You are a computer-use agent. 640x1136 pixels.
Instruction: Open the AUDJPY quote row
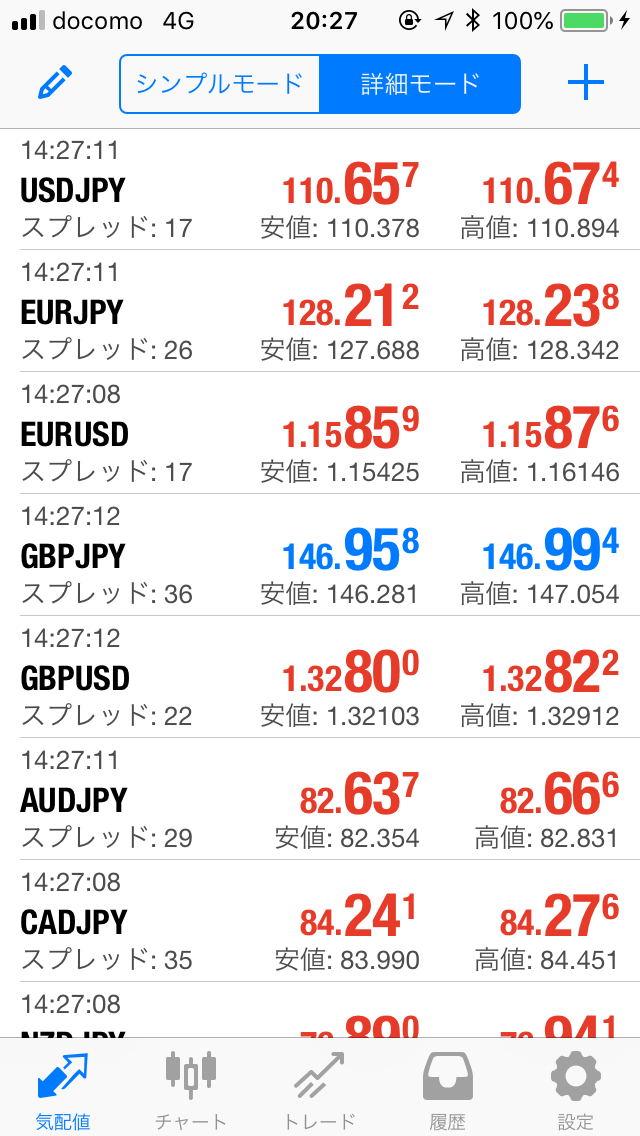(320, 798)
